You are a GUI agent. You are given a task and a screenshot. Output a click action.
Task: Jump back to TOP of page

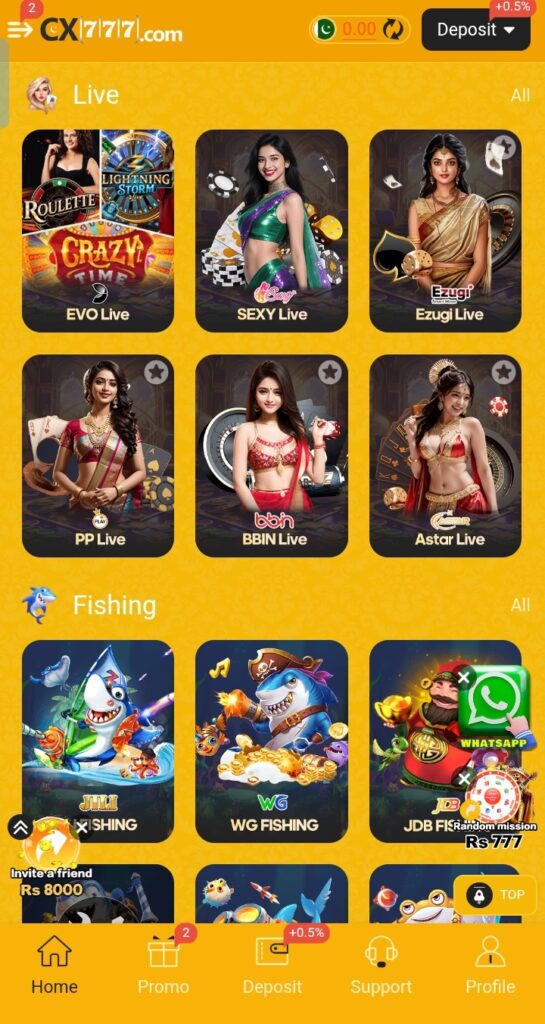pyautogui.click(x=495, y=895)
